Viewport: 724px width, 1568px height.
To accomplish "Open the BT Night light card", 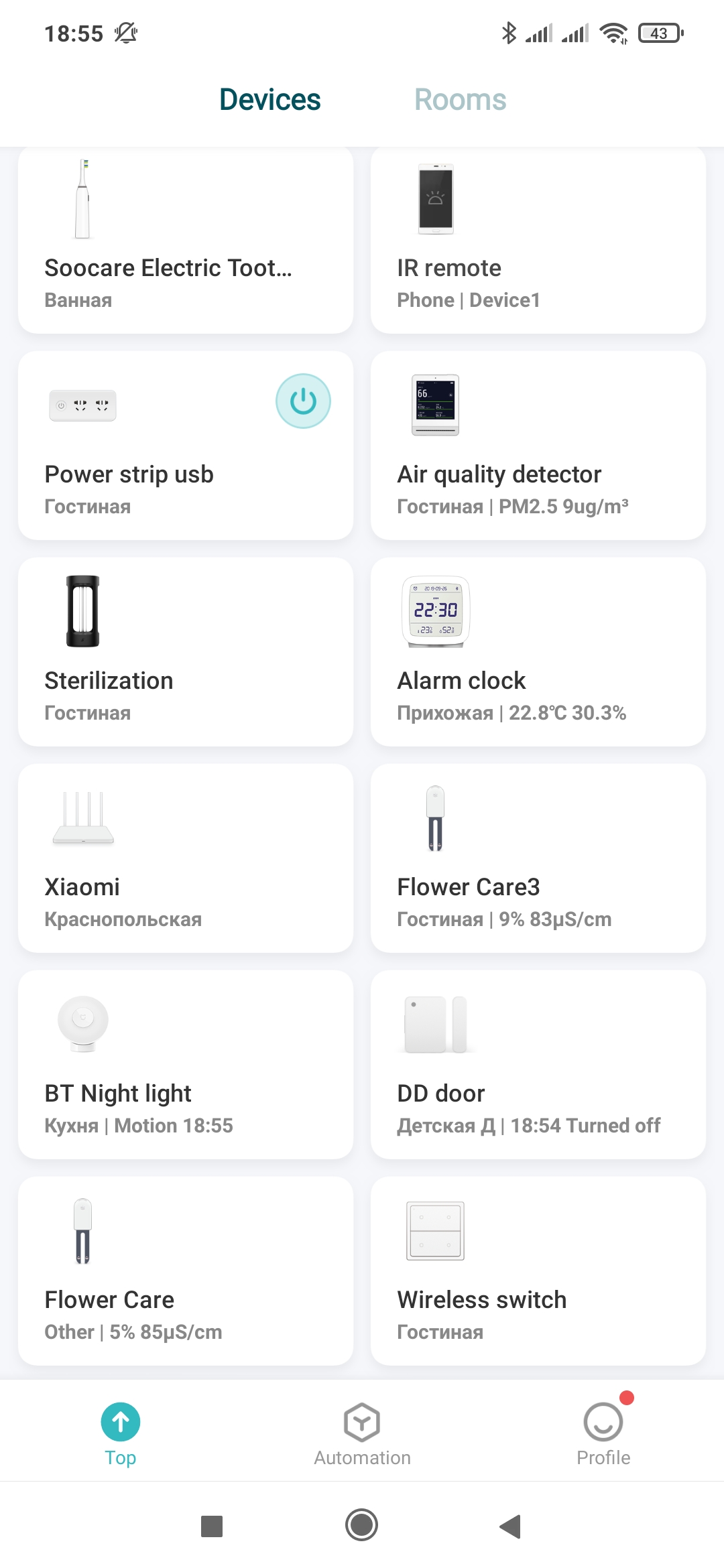I will point(186,1065).
